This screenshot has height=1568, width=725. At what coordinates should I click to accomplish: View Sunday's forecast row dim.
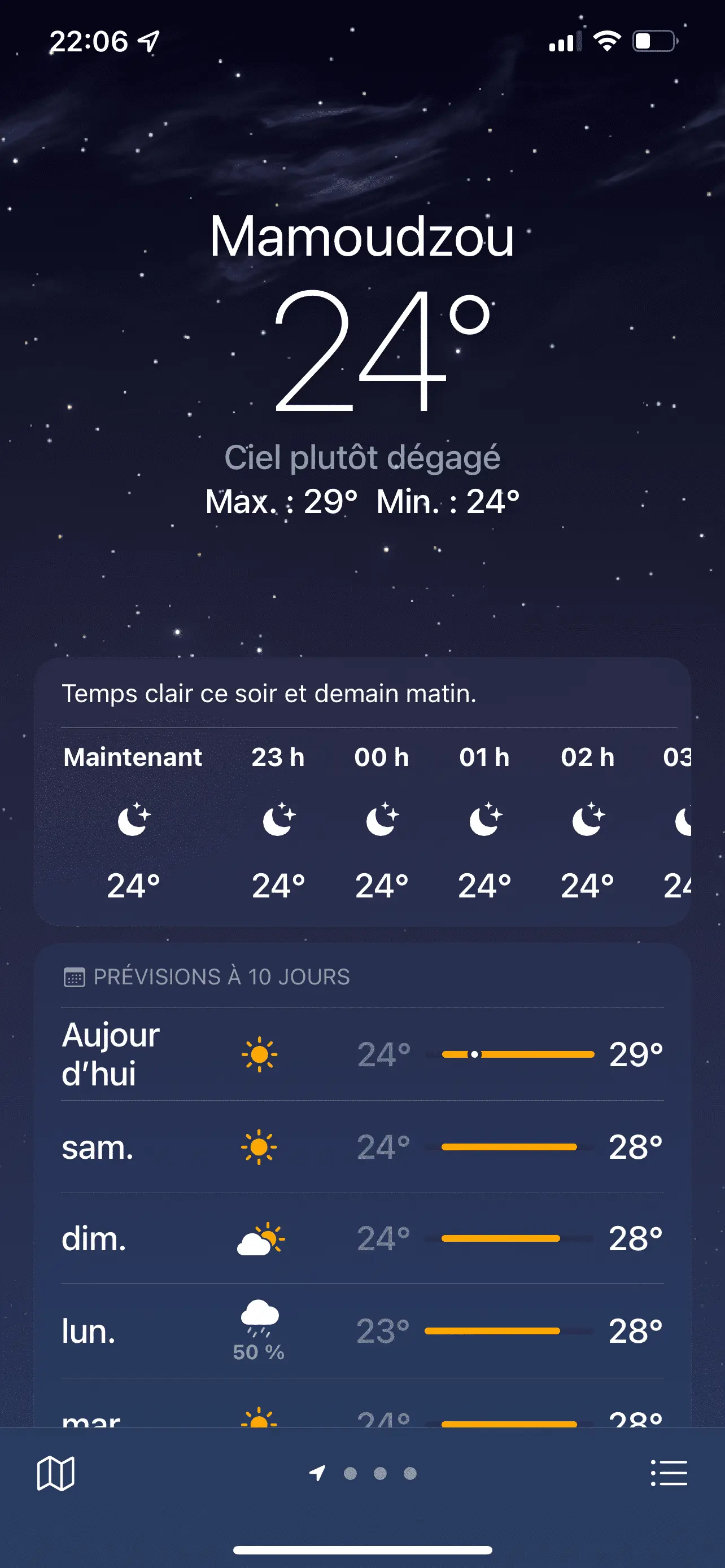tap(362, 1239)
